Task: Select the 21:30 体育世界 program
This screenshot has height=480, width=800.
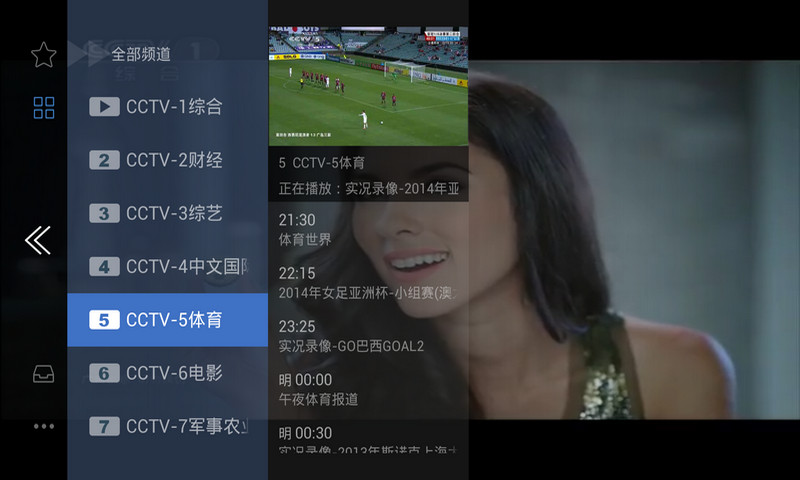Action: click(x=368, y=229)
